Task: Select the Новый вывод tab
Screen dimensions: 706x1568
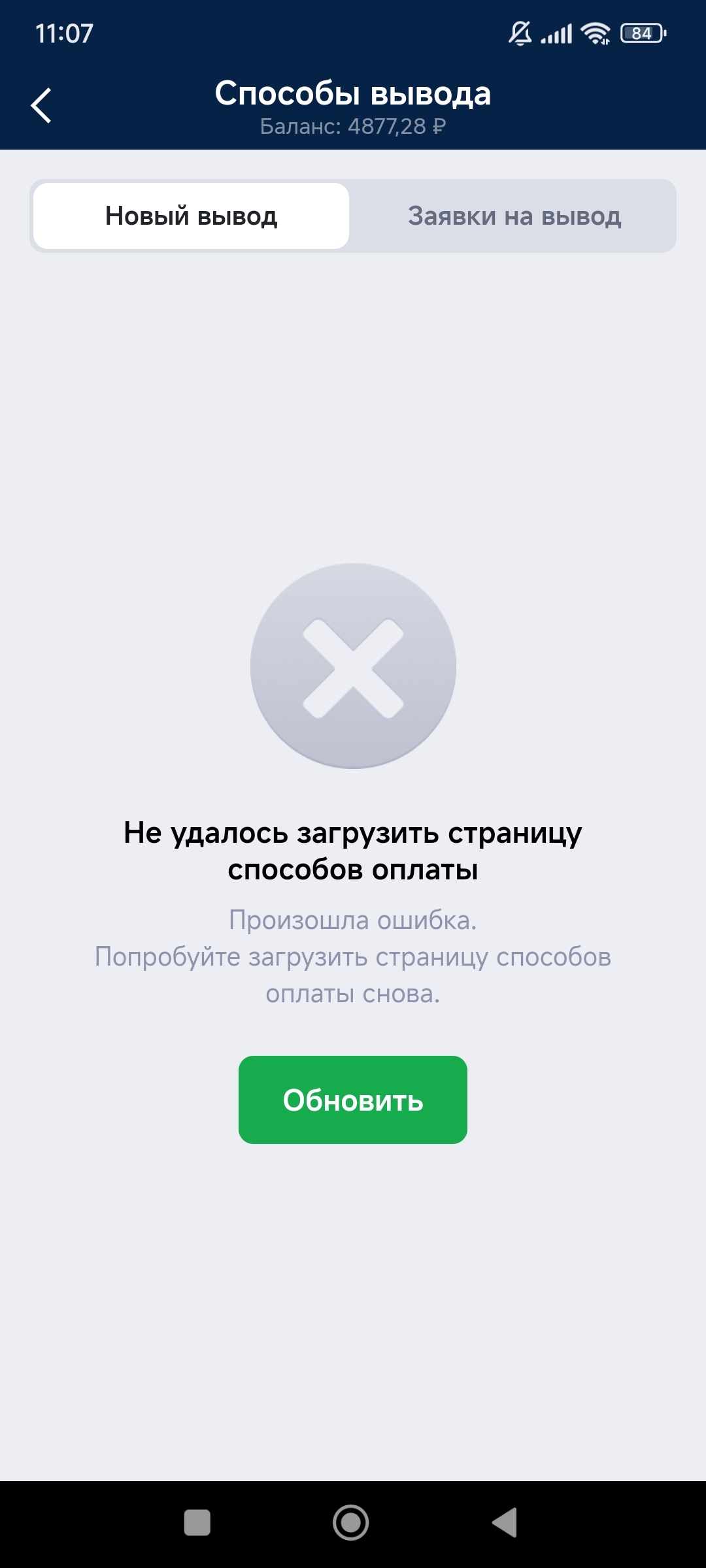Action: pos(191,216)
